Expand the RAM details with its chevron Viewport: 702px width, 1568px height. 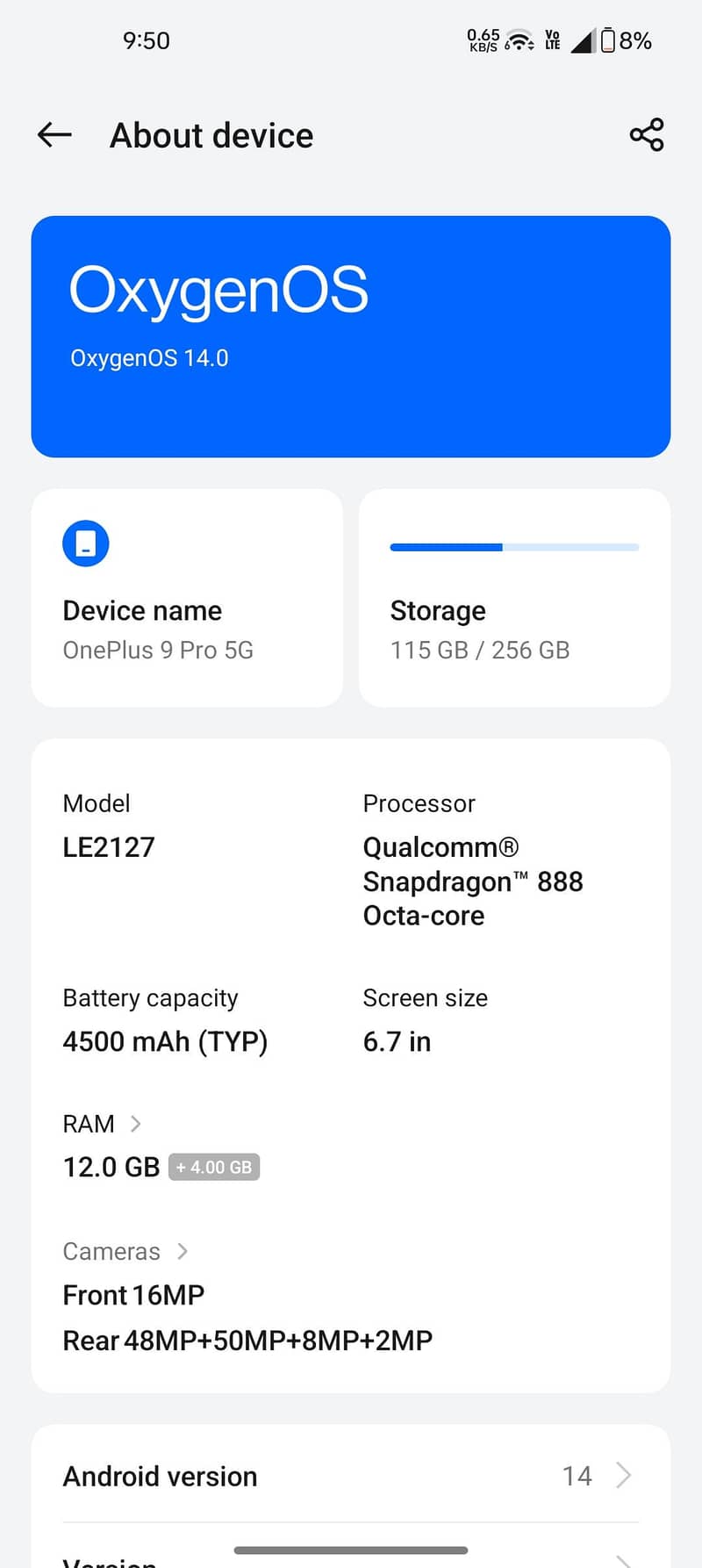tap(137, 1124)
